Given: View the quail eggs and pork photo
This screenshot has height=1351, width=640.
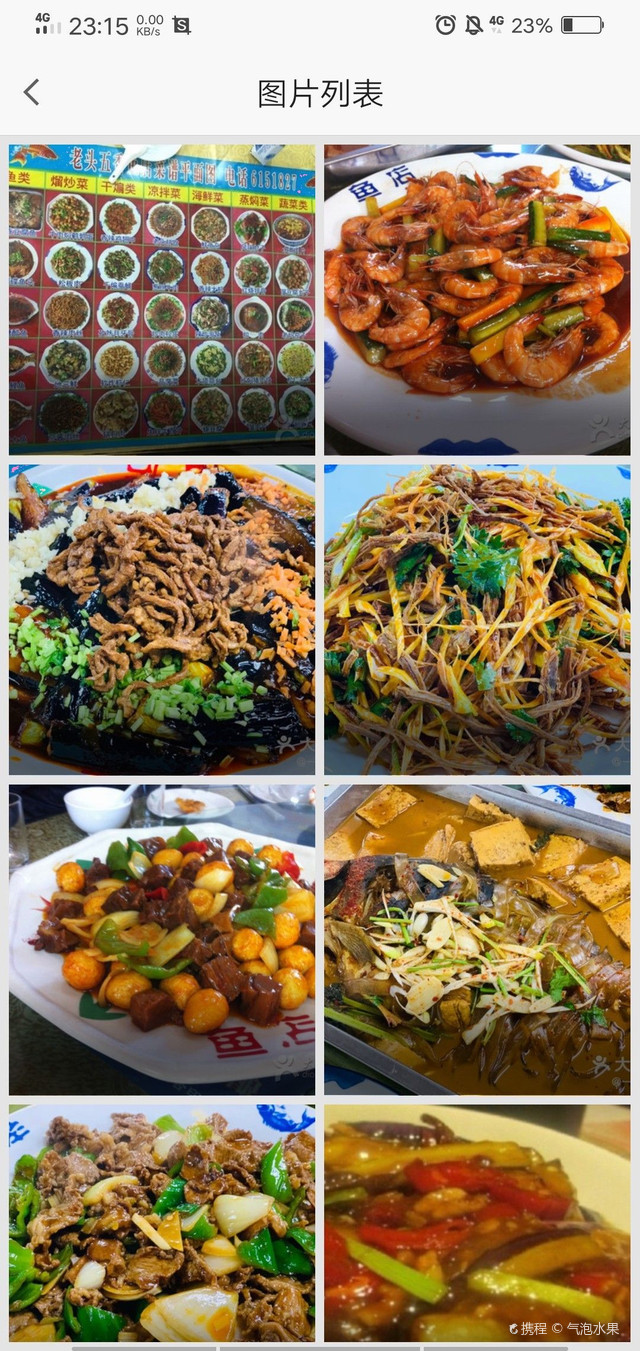Looking at the screenshot, I should [x=162, y=939].
